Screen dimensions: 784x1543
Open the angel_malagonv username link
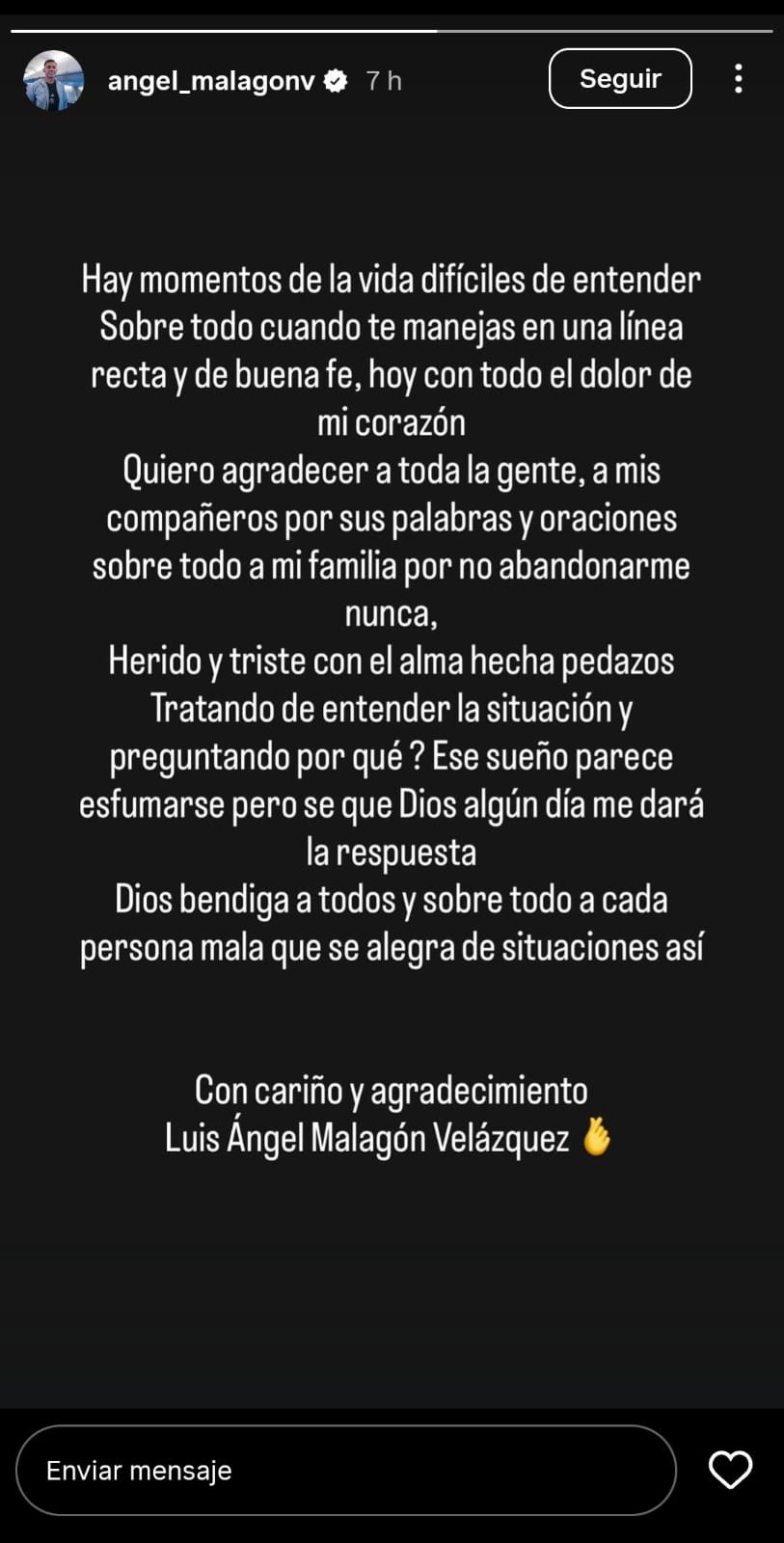coord(211,81)
